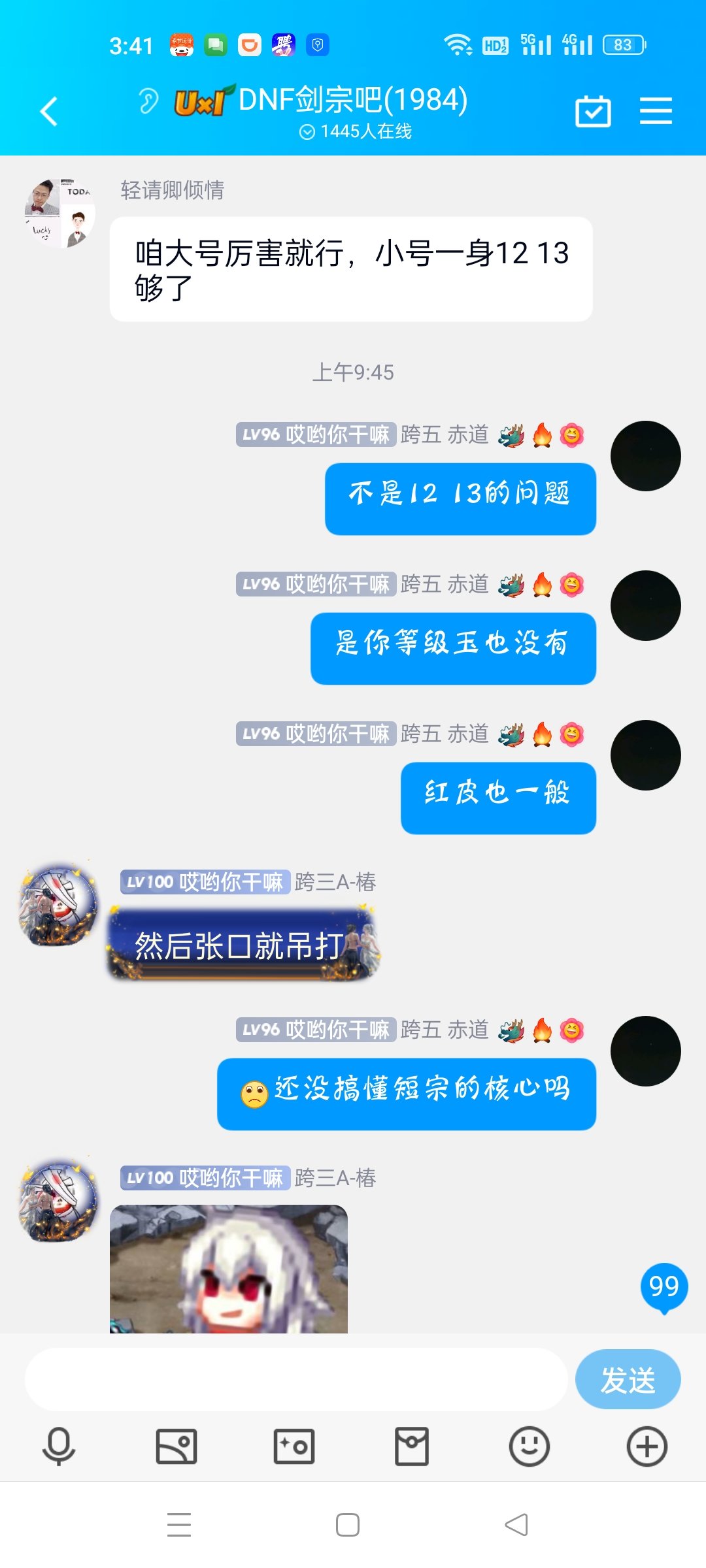
Task: Open the photo gallery picker icon
Action: point(176,1446)
